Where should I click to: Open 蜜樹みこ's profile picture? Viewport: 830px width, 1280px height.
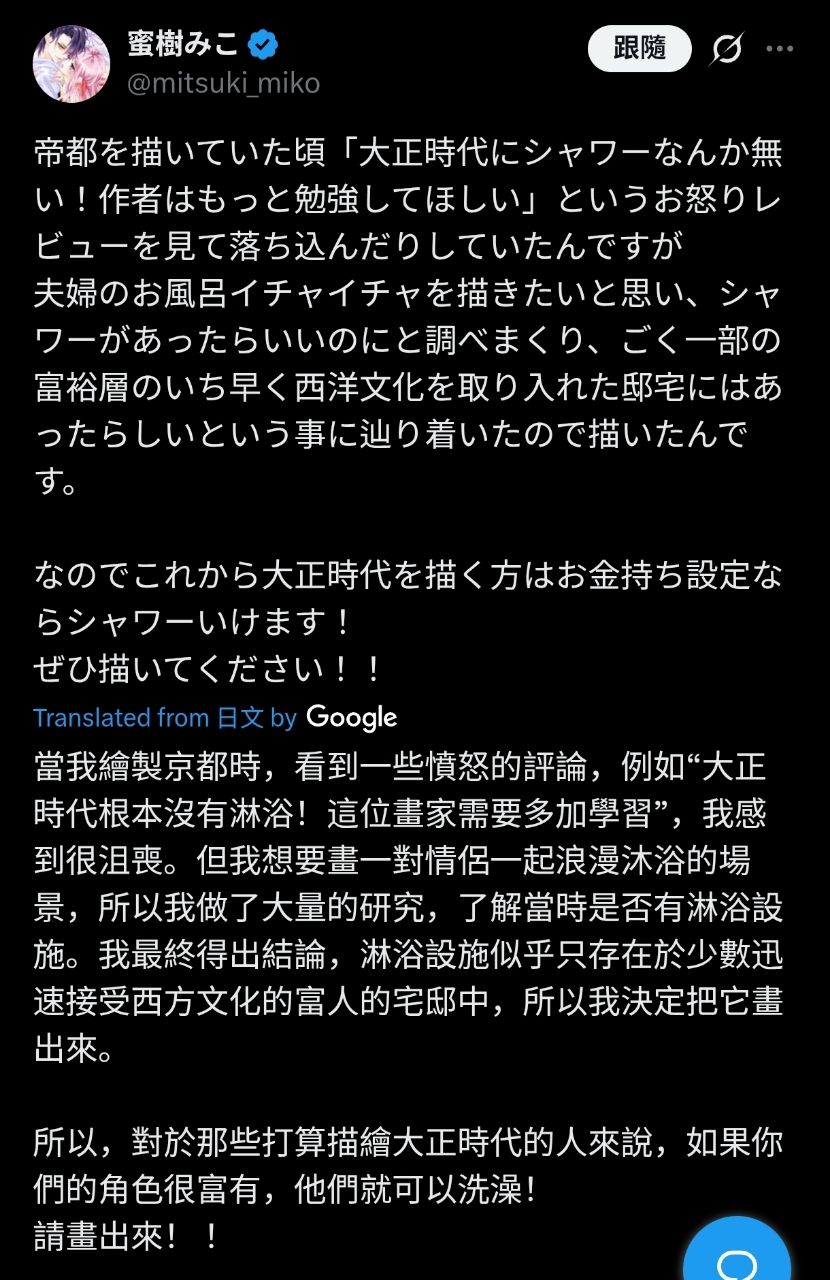71,64
